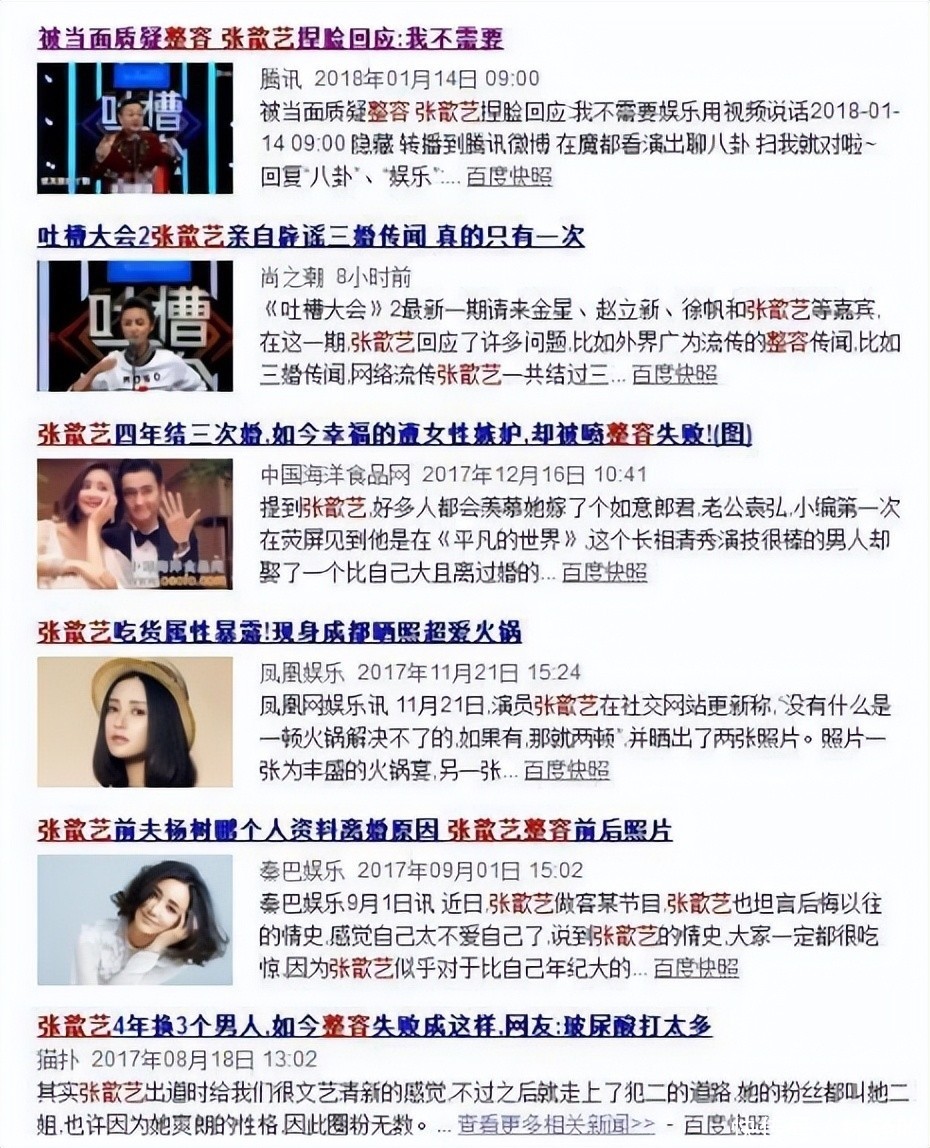
Task: Open the result '张歆艺四年结三次婚' headline
Action: click(x=395, y=435)
